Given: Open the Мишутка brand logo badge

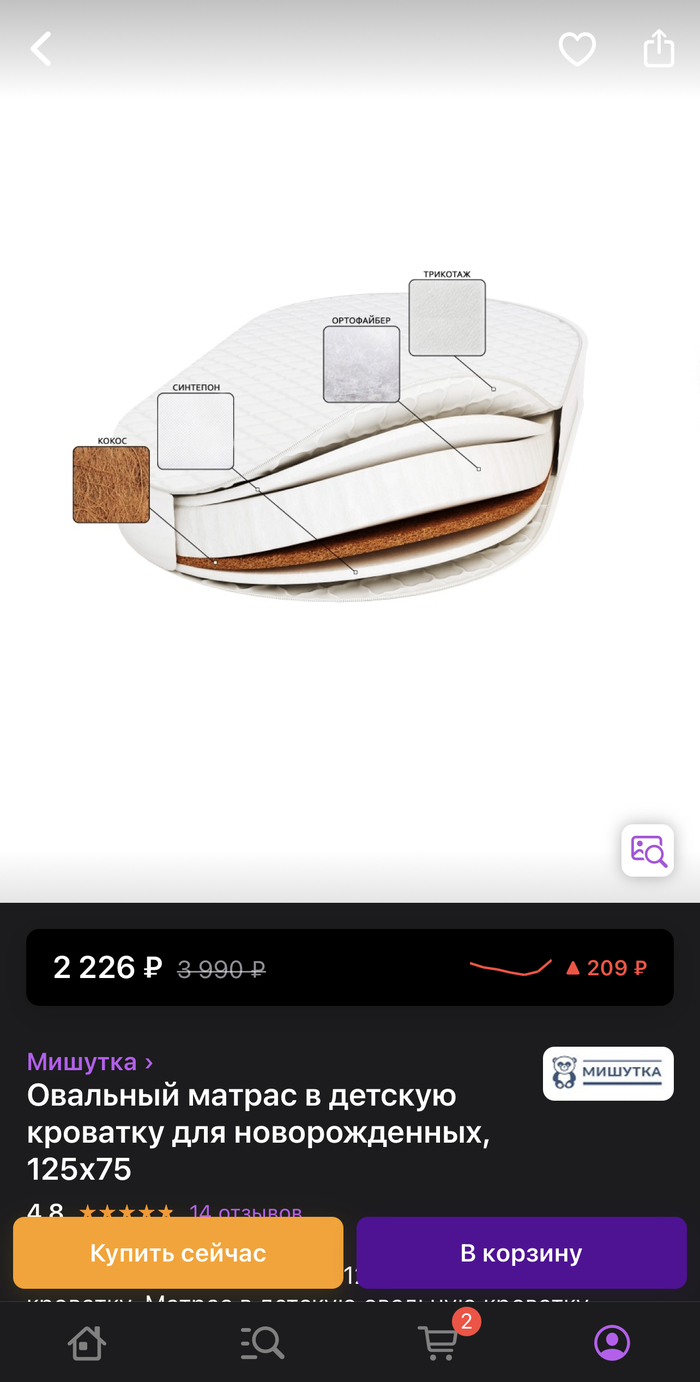Looking at the screenshot, I should [608, 1073].
